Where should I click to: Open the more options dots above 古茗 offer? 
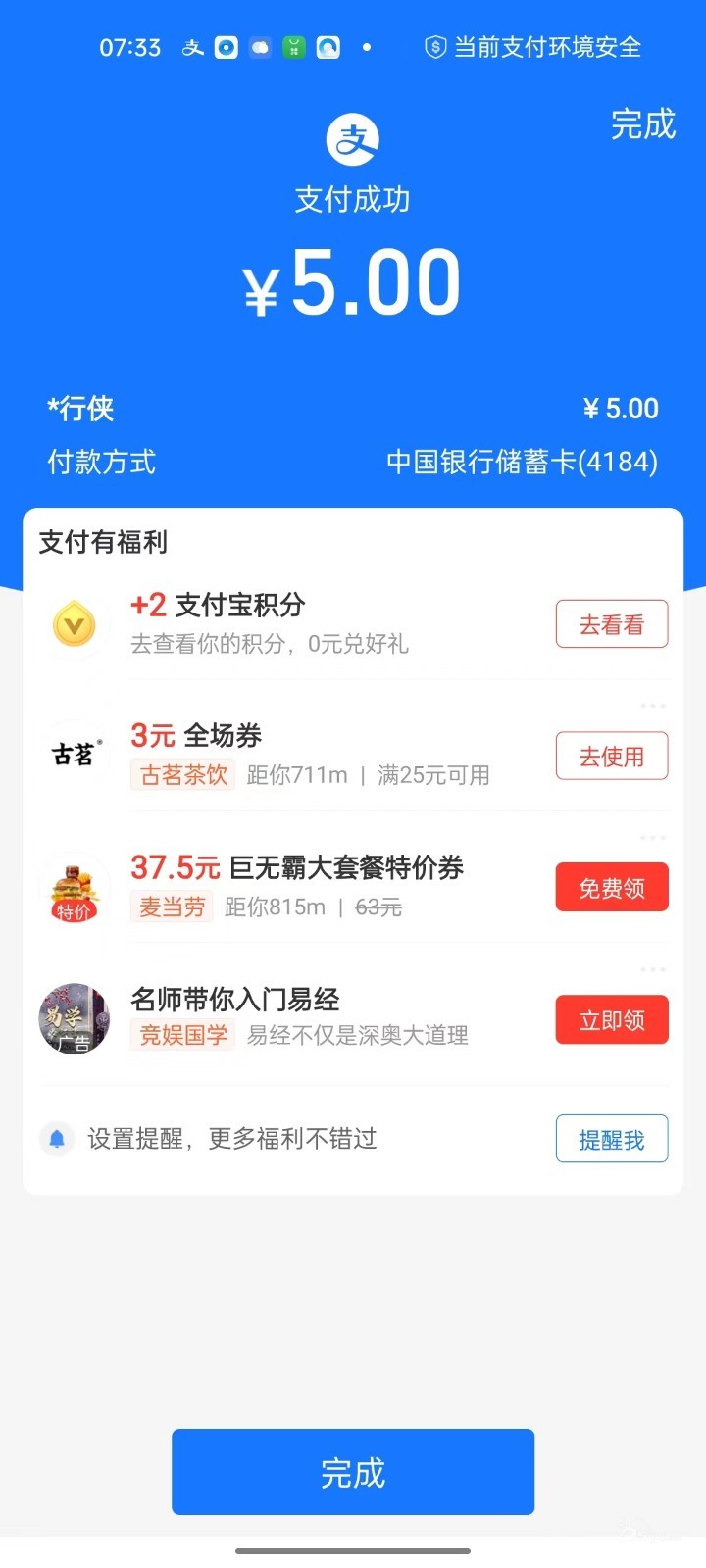click(x=652, y=706)
